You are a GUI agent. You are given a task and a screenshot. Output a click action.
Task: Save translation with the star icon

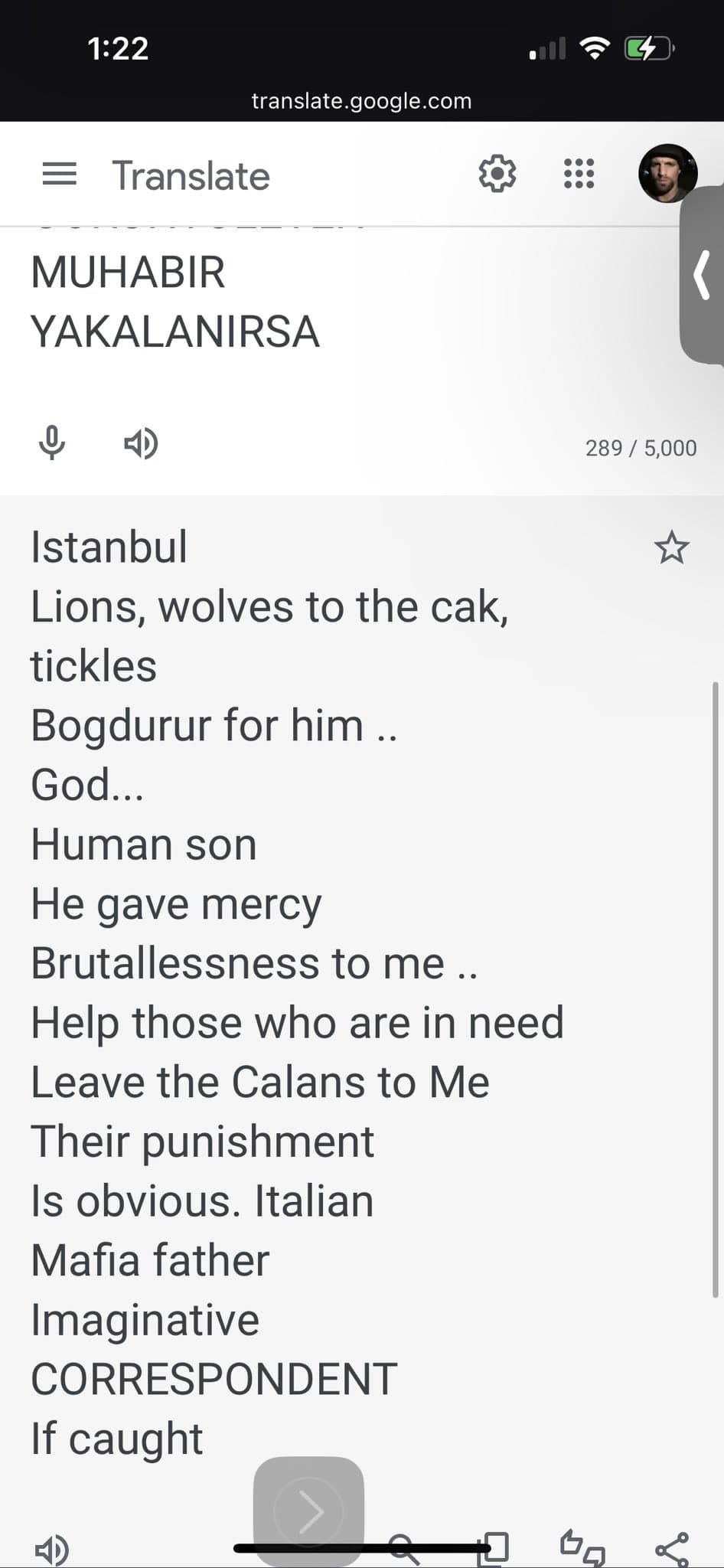pos(671,548)
